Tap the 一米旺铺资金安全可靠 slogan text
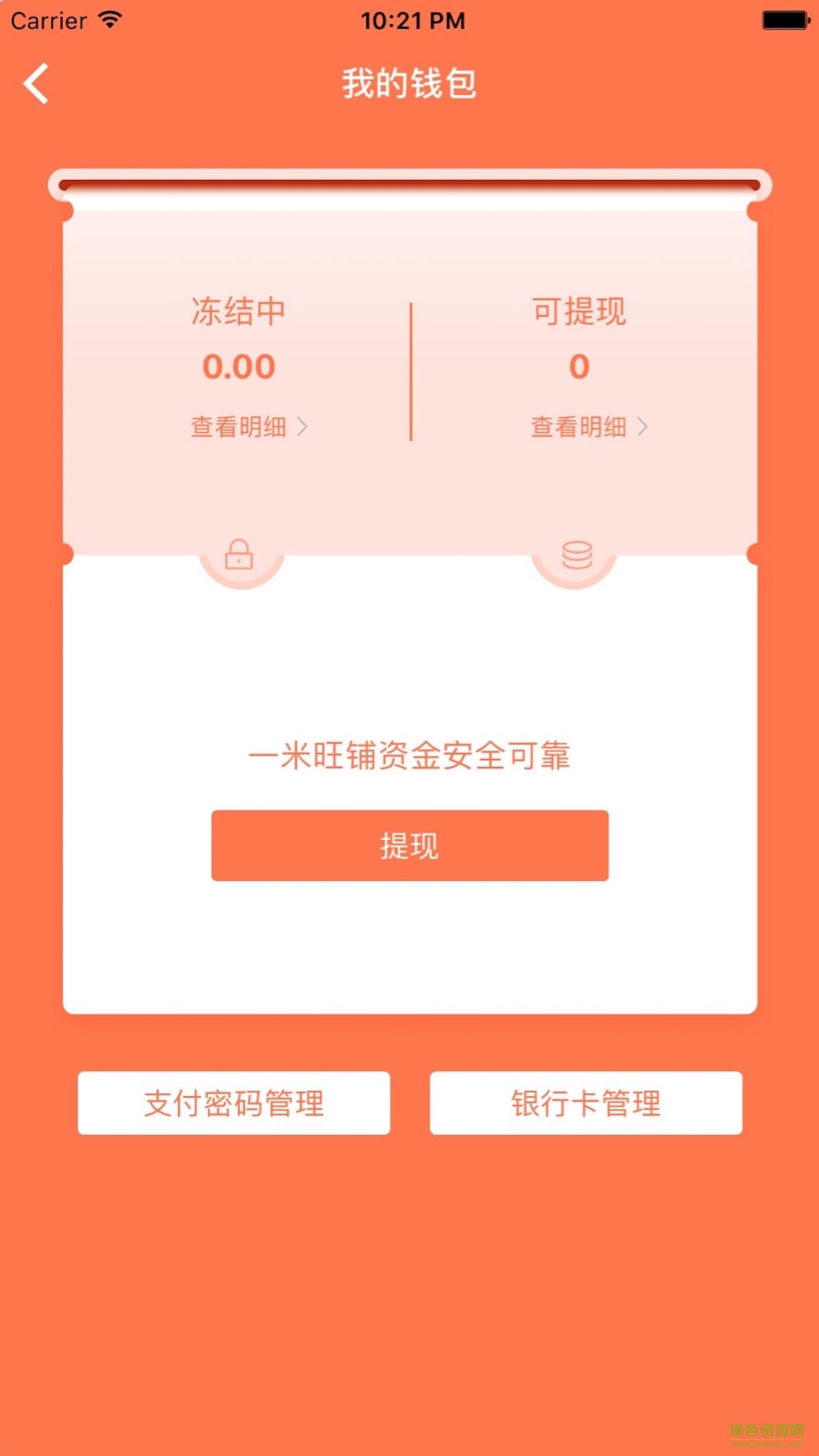The height and width of the screenshot is (1456, 819). [409, 758]
